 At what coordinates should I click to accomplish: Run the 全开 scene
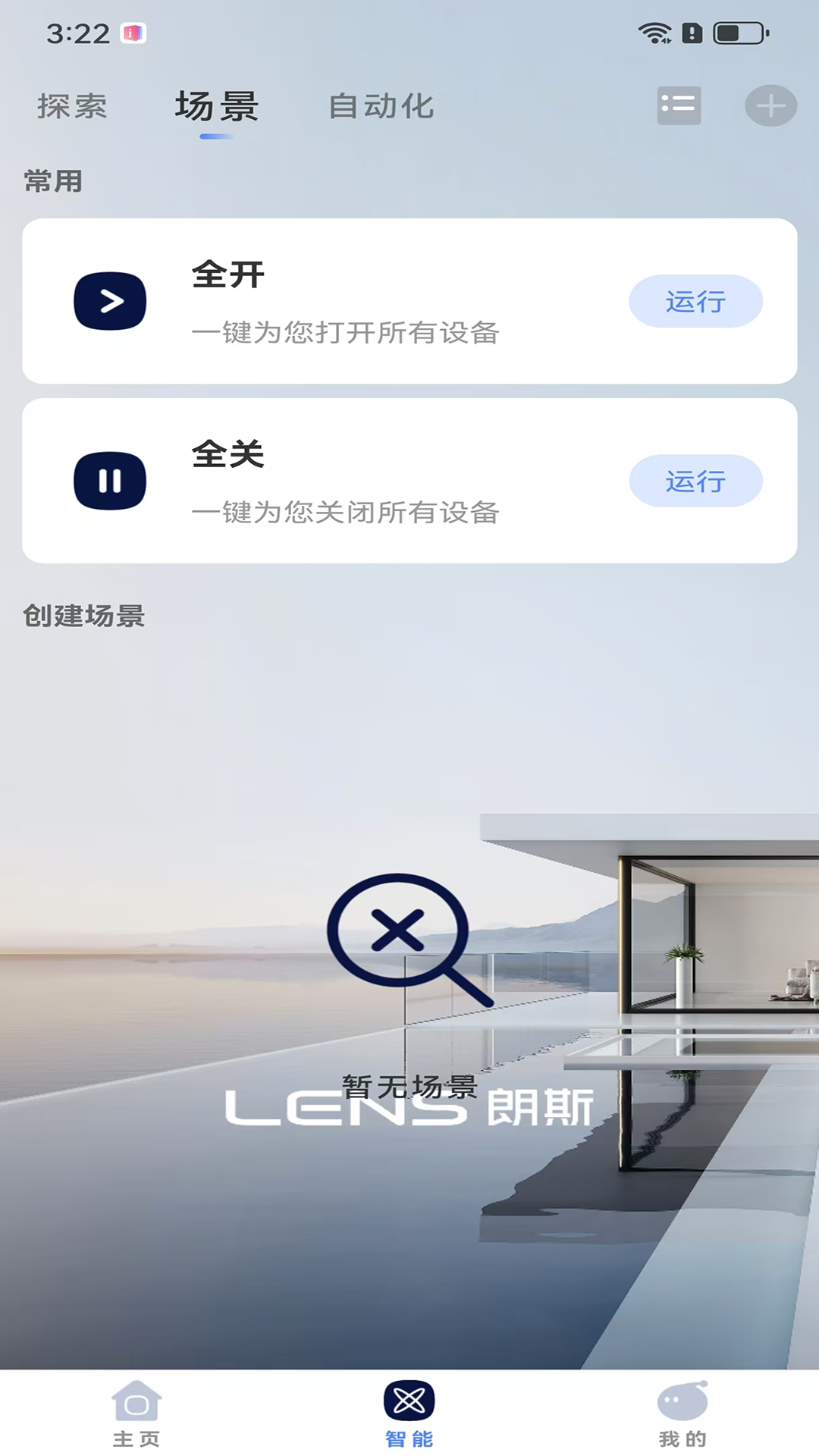(x=695, y=300)
